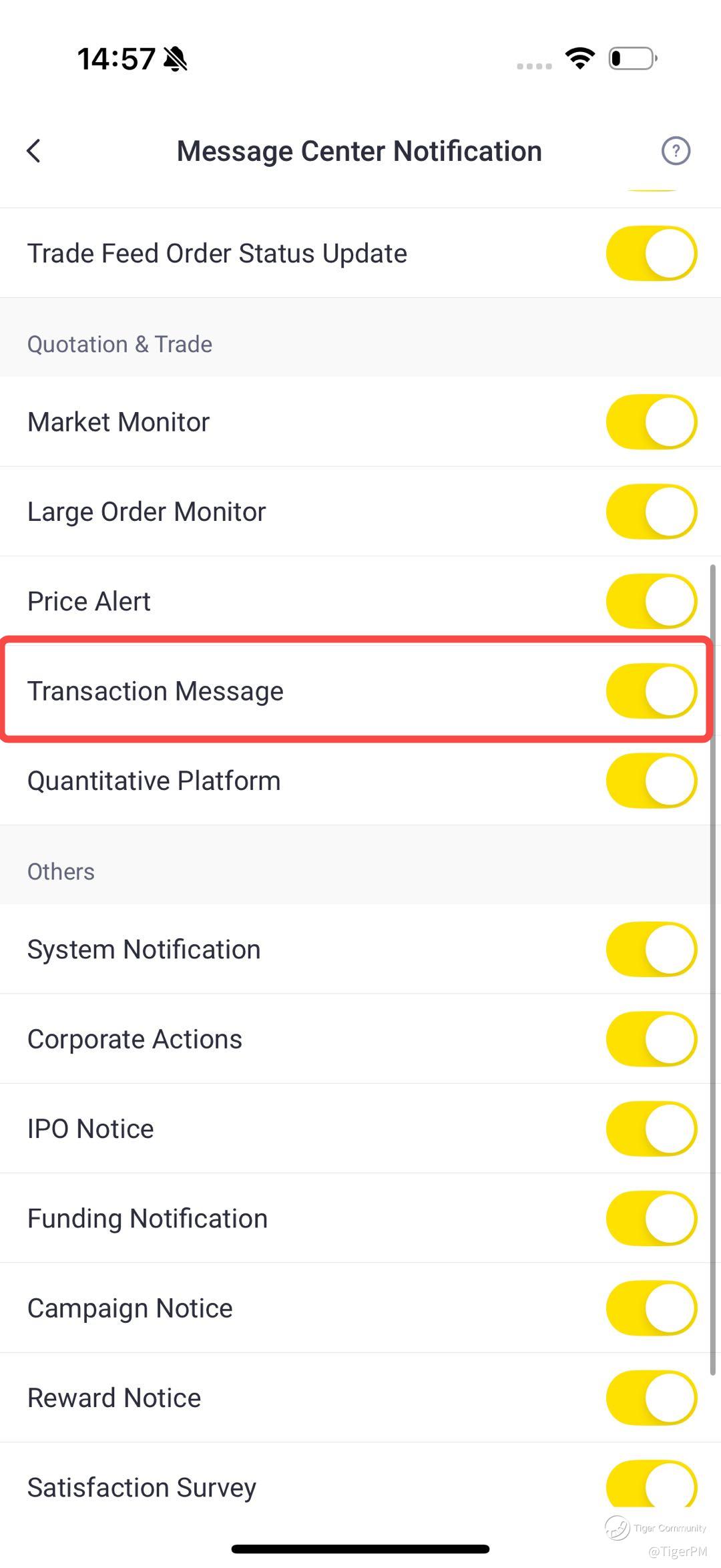Screen dimensions: 721x1568
Task: Disable Corporate Actions notifications
Action: coord(652,1039)
